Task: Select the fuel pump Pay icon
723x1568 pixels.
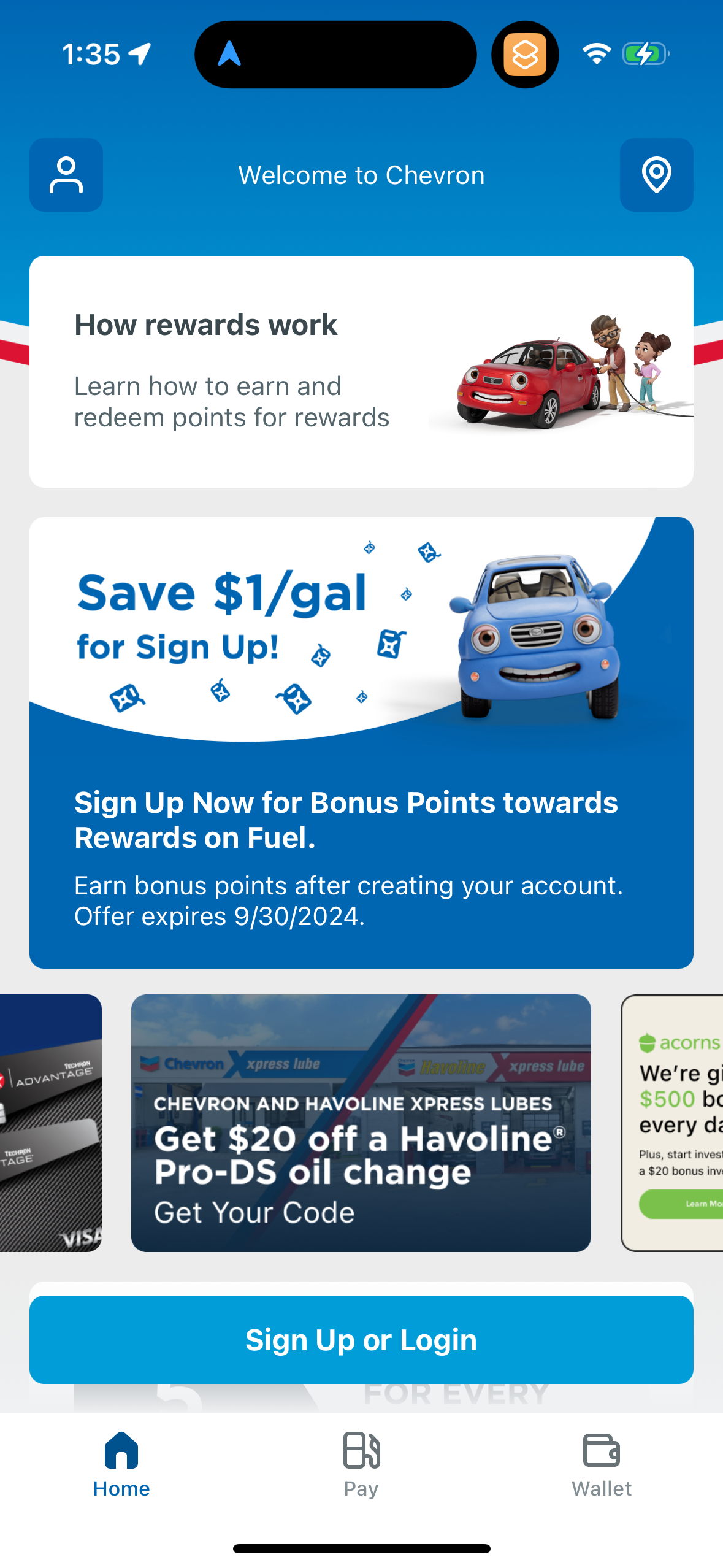Action: click(361, 1452)
